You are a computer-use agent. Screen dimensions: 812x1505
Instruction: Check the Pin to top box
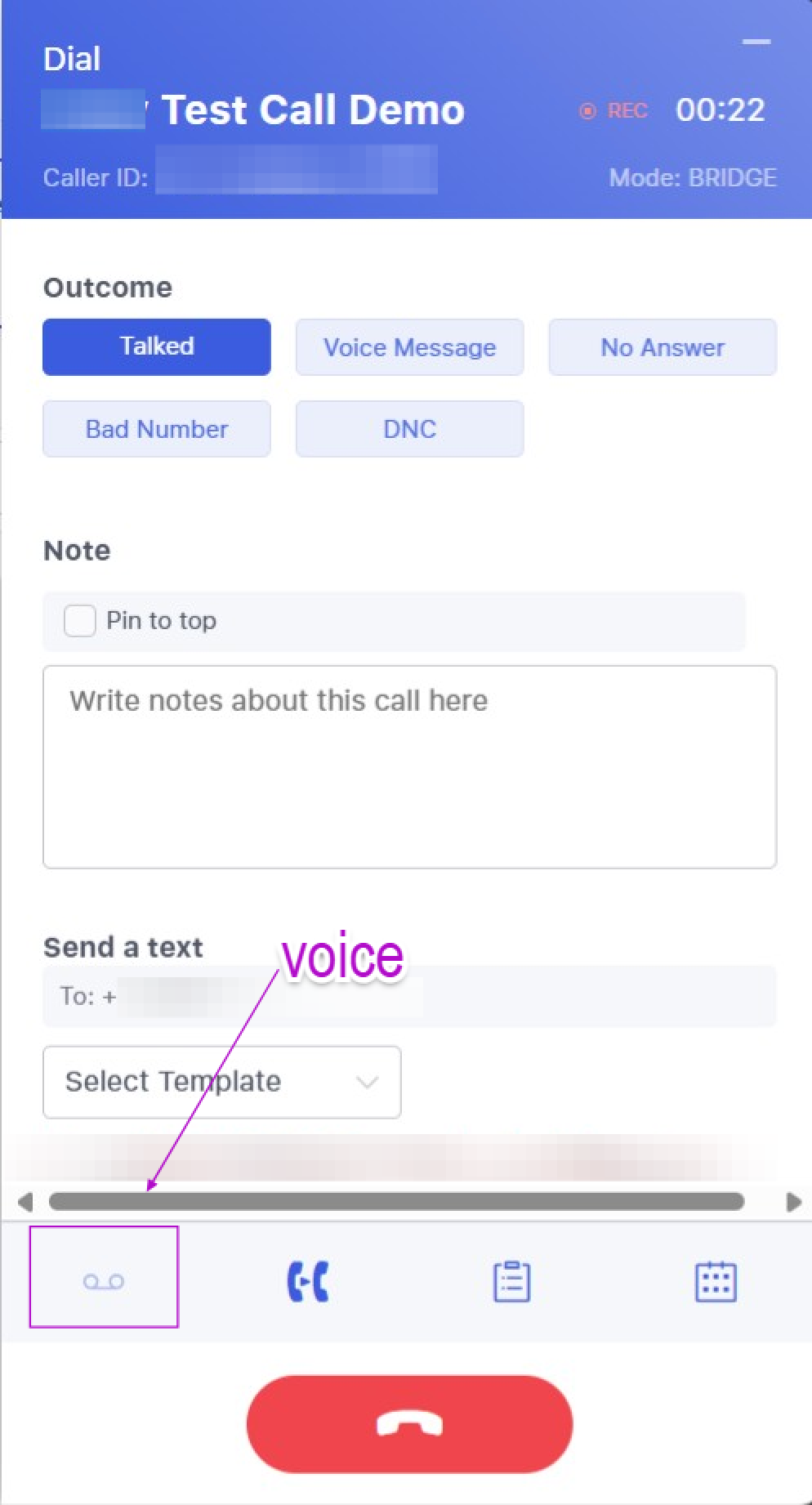click(x=80, y=621)
